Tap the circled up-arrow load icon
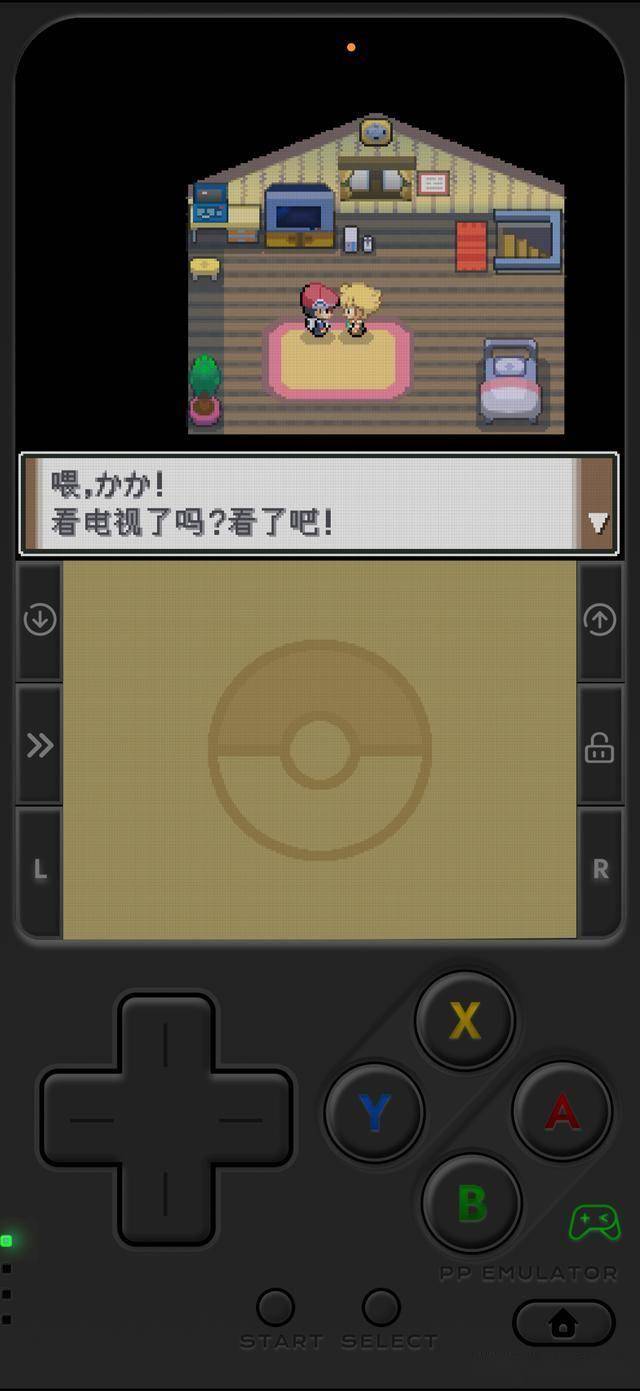640x1391 pixels. [600, 620]
